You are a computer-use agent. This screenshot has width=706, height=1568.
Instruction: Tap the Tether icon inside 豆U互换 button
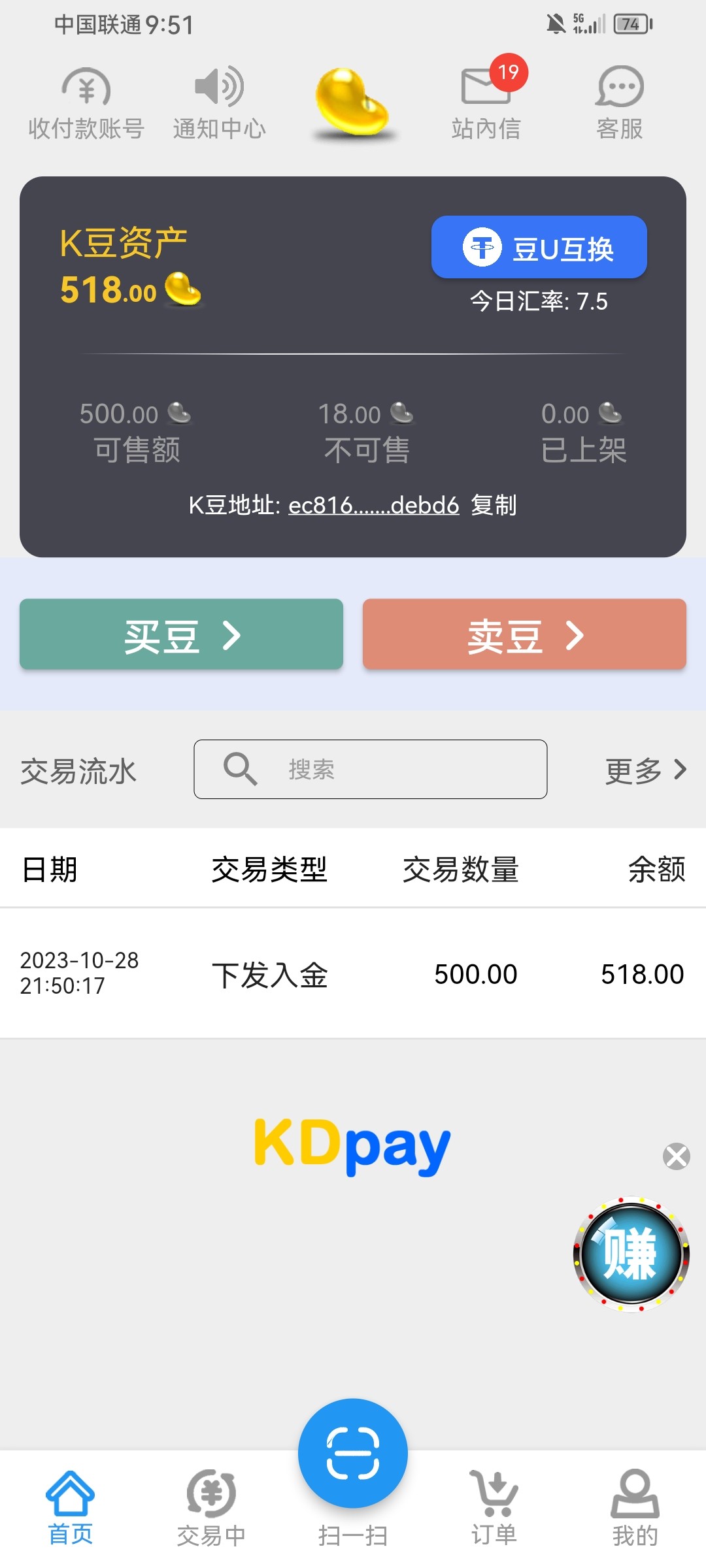pyautogui.click(x=482, y=247)
